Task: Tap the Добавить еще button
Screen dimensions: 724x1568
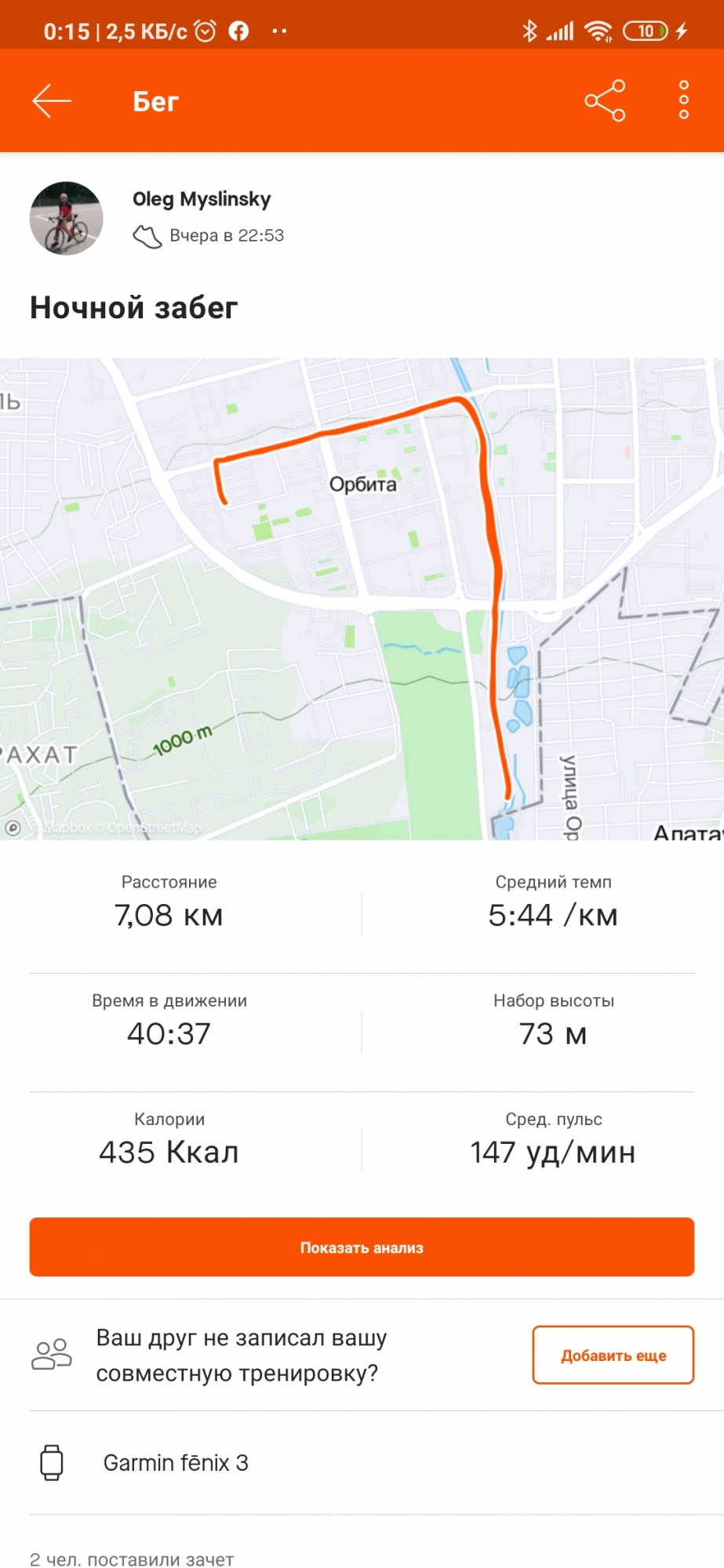Action: click(613, 1355)
